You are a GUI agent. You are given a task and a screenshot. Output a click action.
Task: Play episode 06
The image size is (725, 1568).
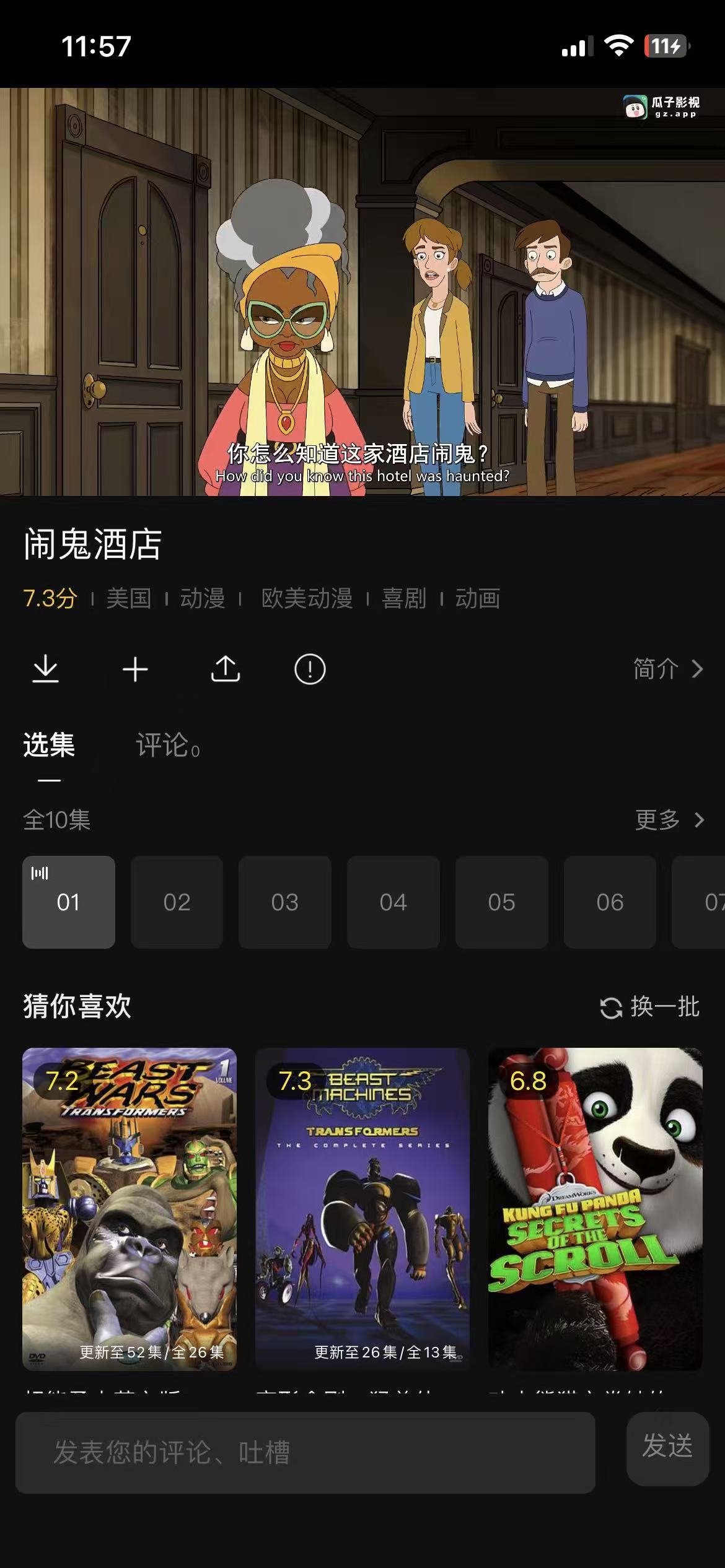[x=610, y=902]
